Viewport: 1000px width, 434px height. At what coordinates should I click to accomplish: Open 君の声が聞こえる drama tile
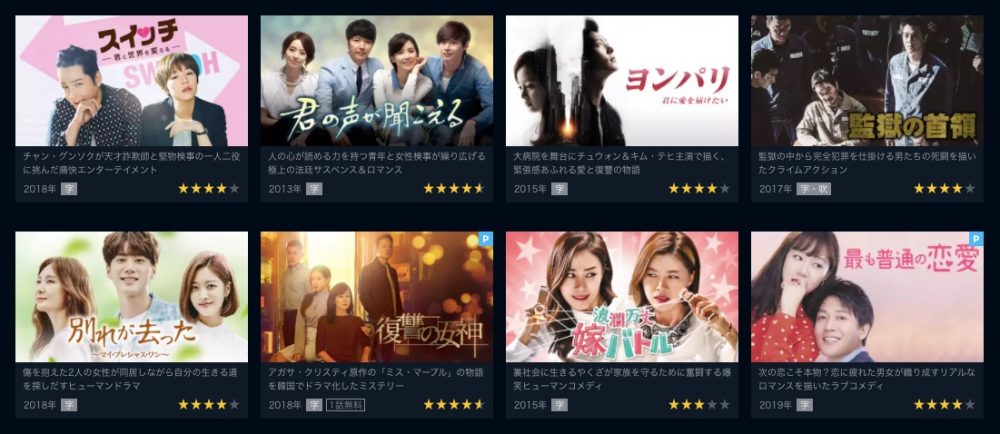point(377,81)
